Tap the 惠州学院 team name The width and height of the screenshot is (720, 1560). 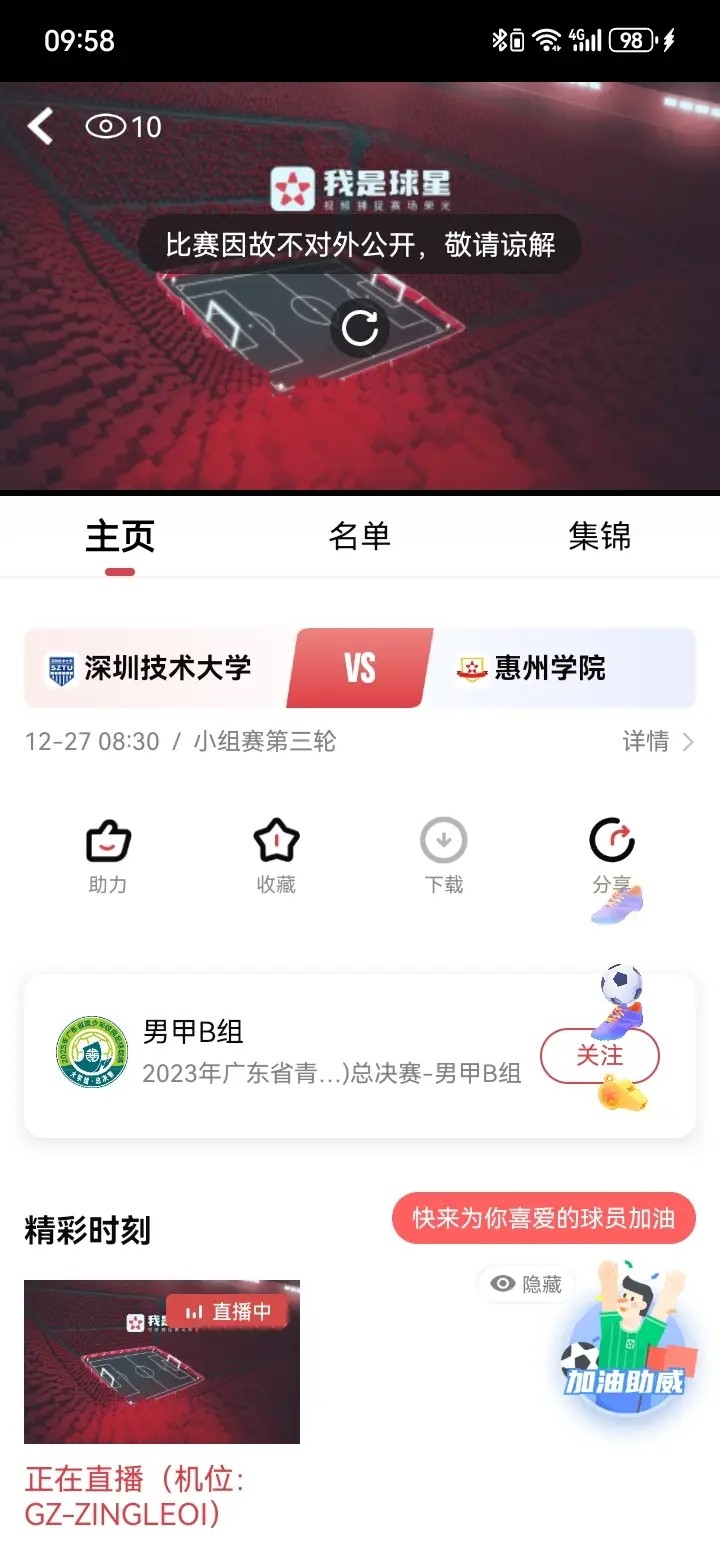pyautogui.click(x=550, y=668)
